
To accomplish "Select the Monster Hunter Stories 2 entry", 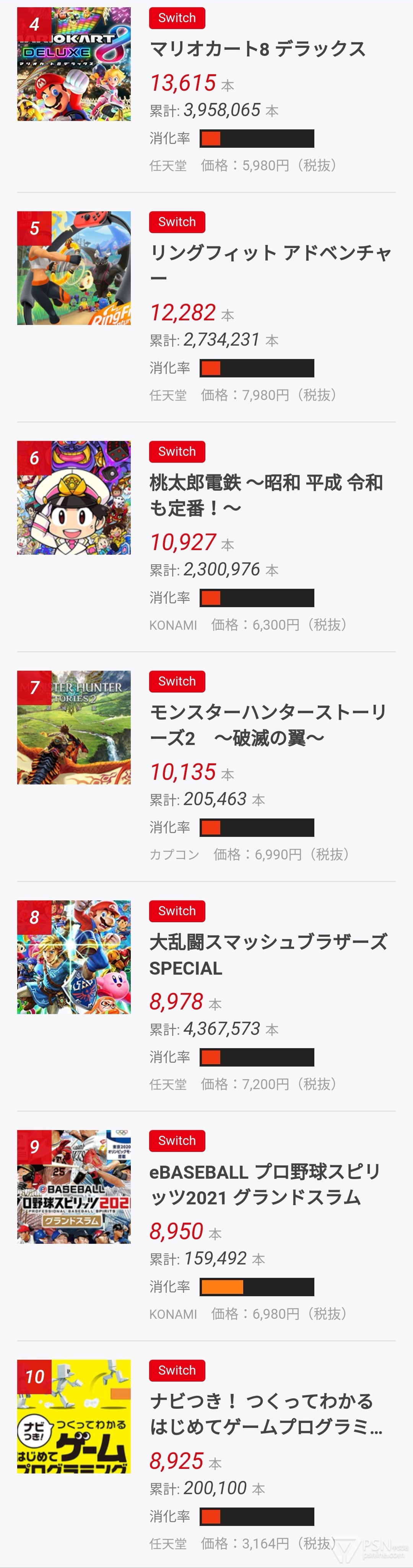I will coord(268,713).
